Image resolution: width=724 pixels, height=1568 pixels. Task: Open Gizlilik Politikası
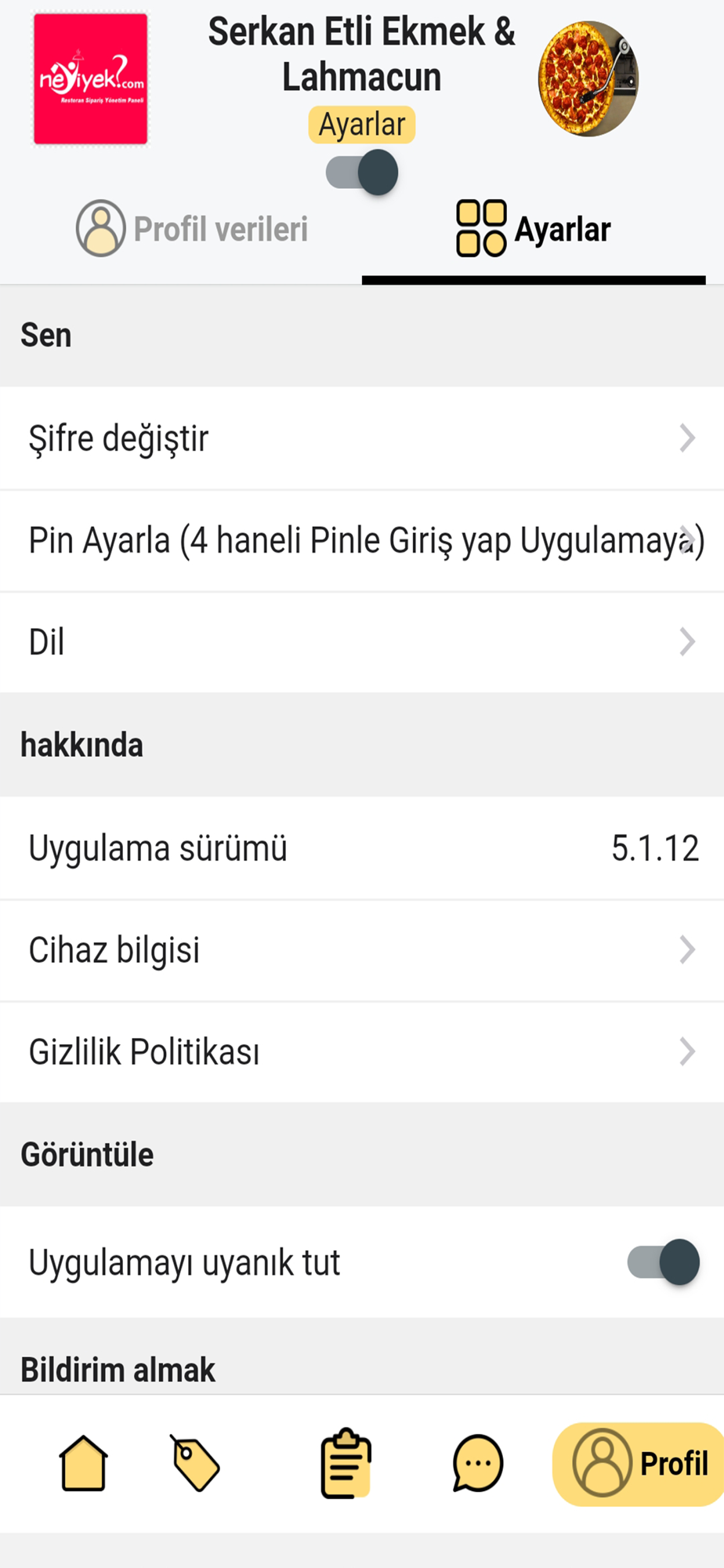point(362,1052)
